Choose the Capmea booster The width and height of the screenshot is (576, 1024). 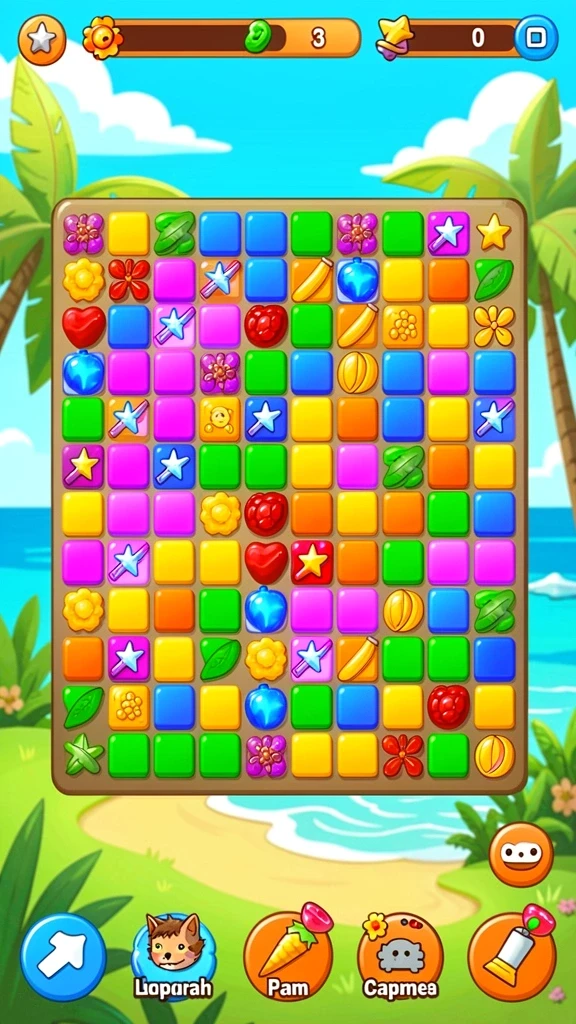(401, 956)
